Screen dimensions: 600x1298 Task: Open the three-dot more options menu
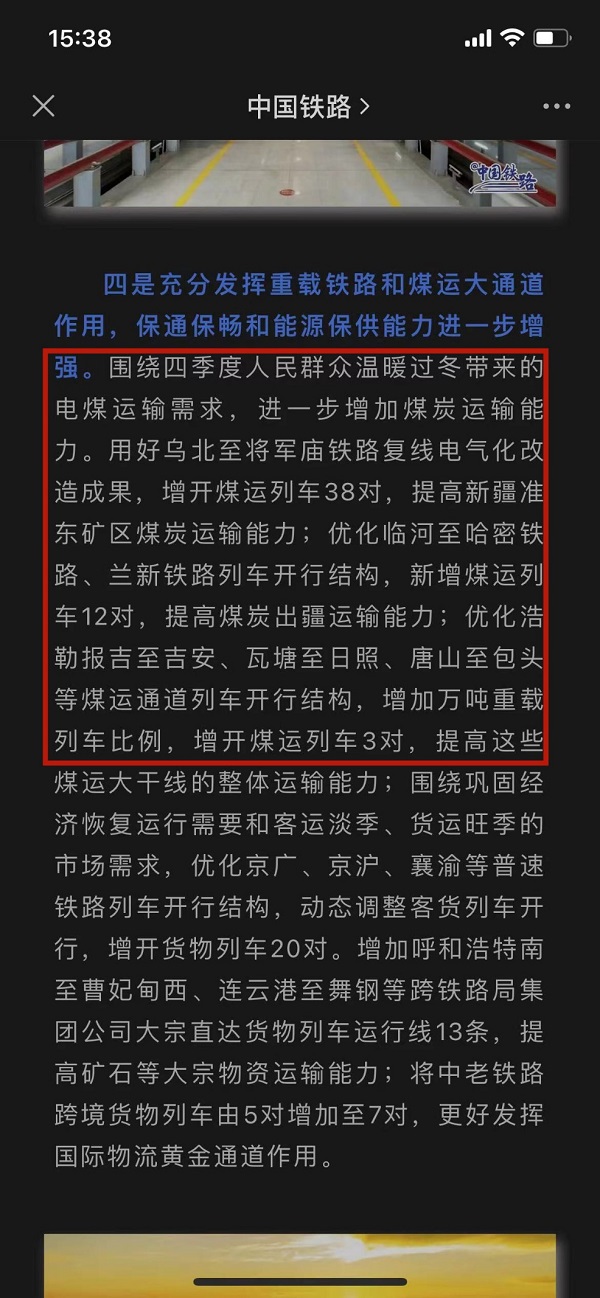pyautogui.click(x=556, y=106)
